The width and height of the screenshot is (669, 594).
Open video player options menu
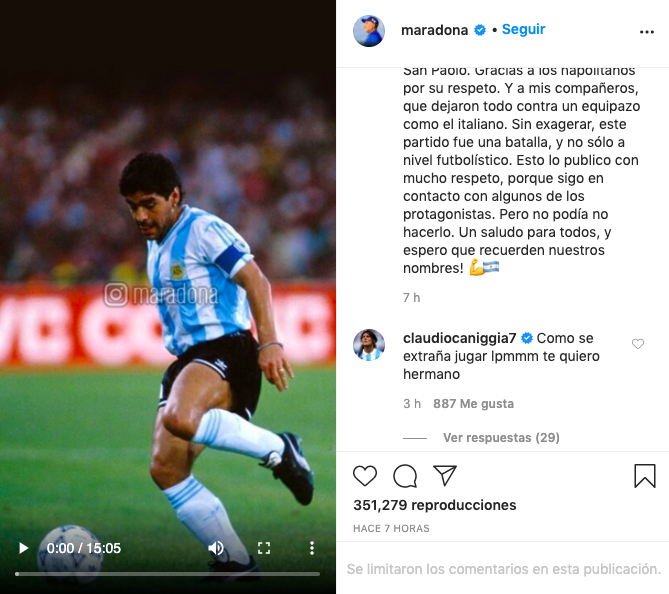coord(312,548)
